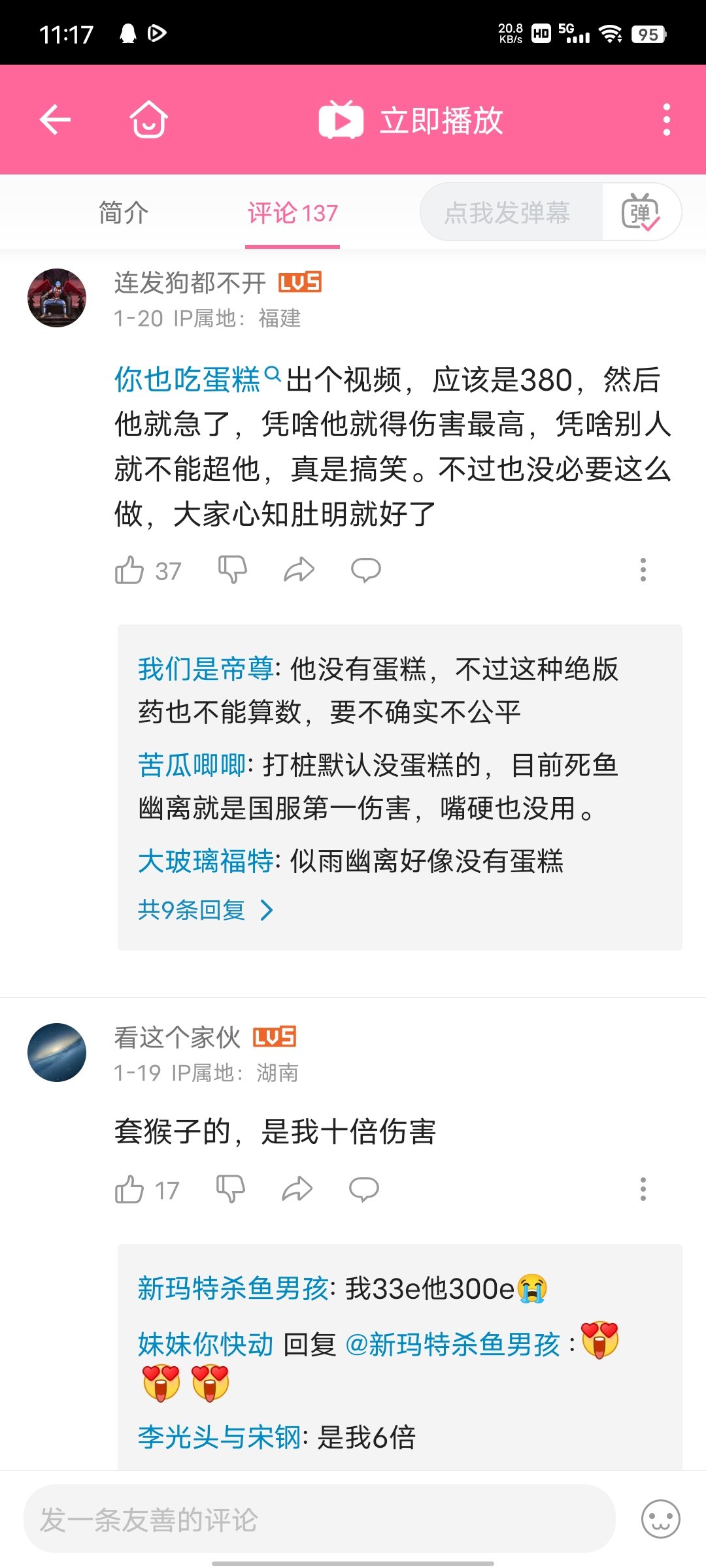
Task: Tap 立即播放 to start playing the video
Action: (411, 120)
